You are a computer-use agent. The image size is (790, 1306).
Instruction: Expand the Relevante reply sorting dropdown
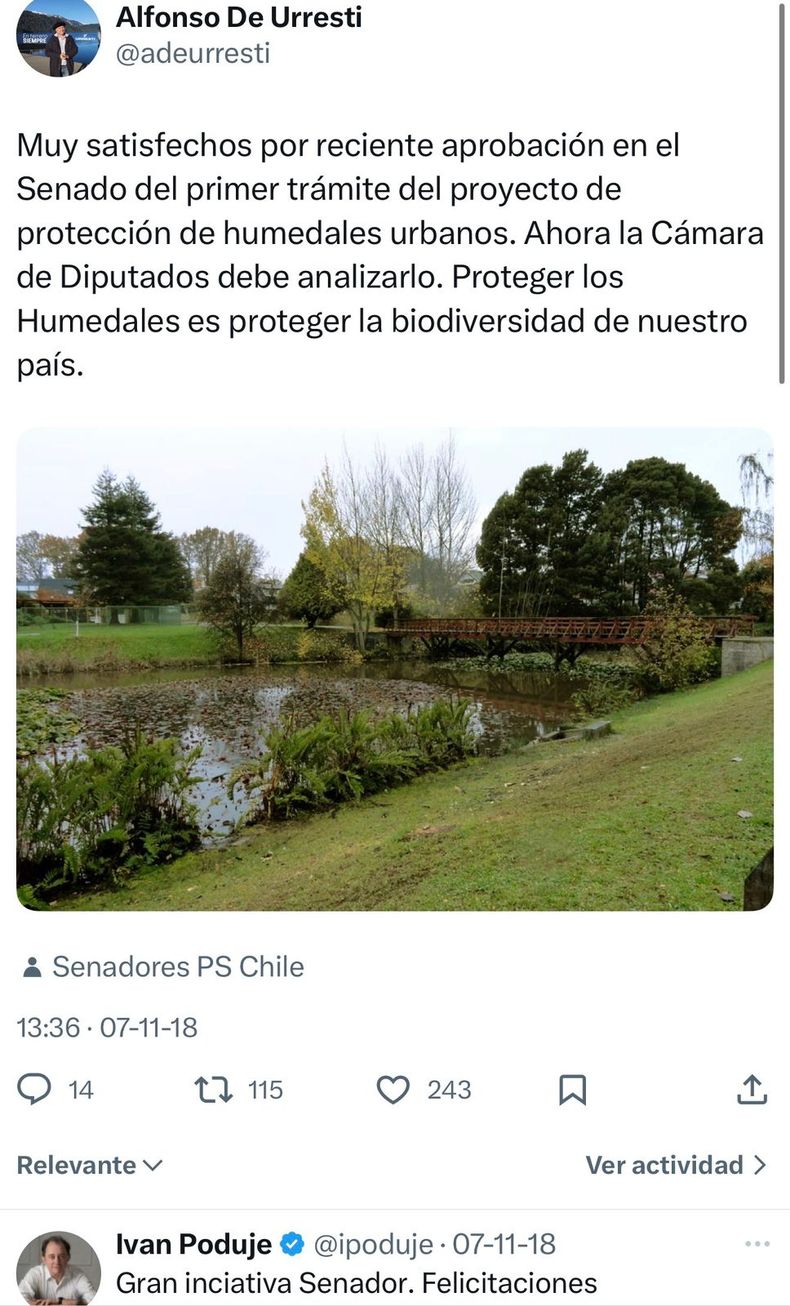[x=90, y=1165]
